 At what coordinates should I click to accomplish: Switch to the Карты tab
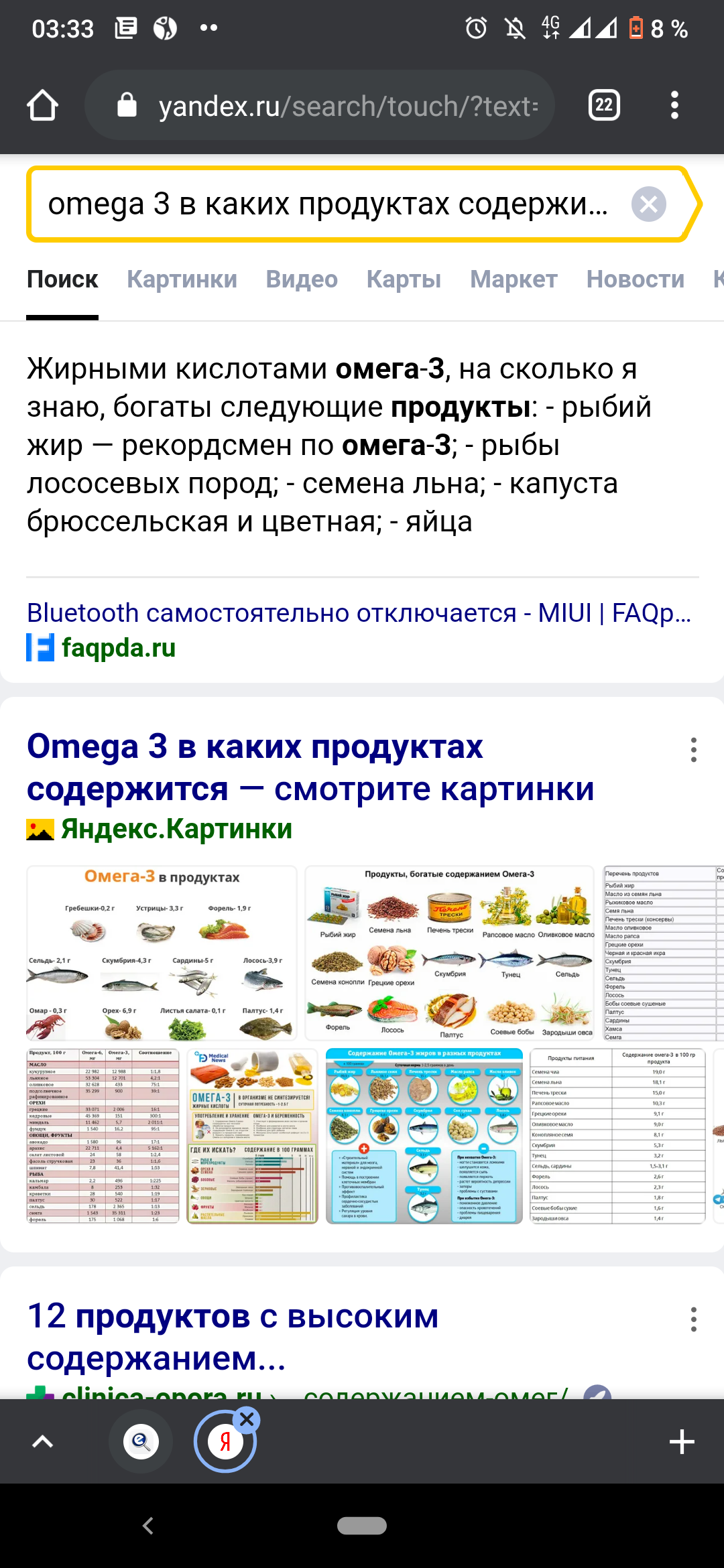404,279
